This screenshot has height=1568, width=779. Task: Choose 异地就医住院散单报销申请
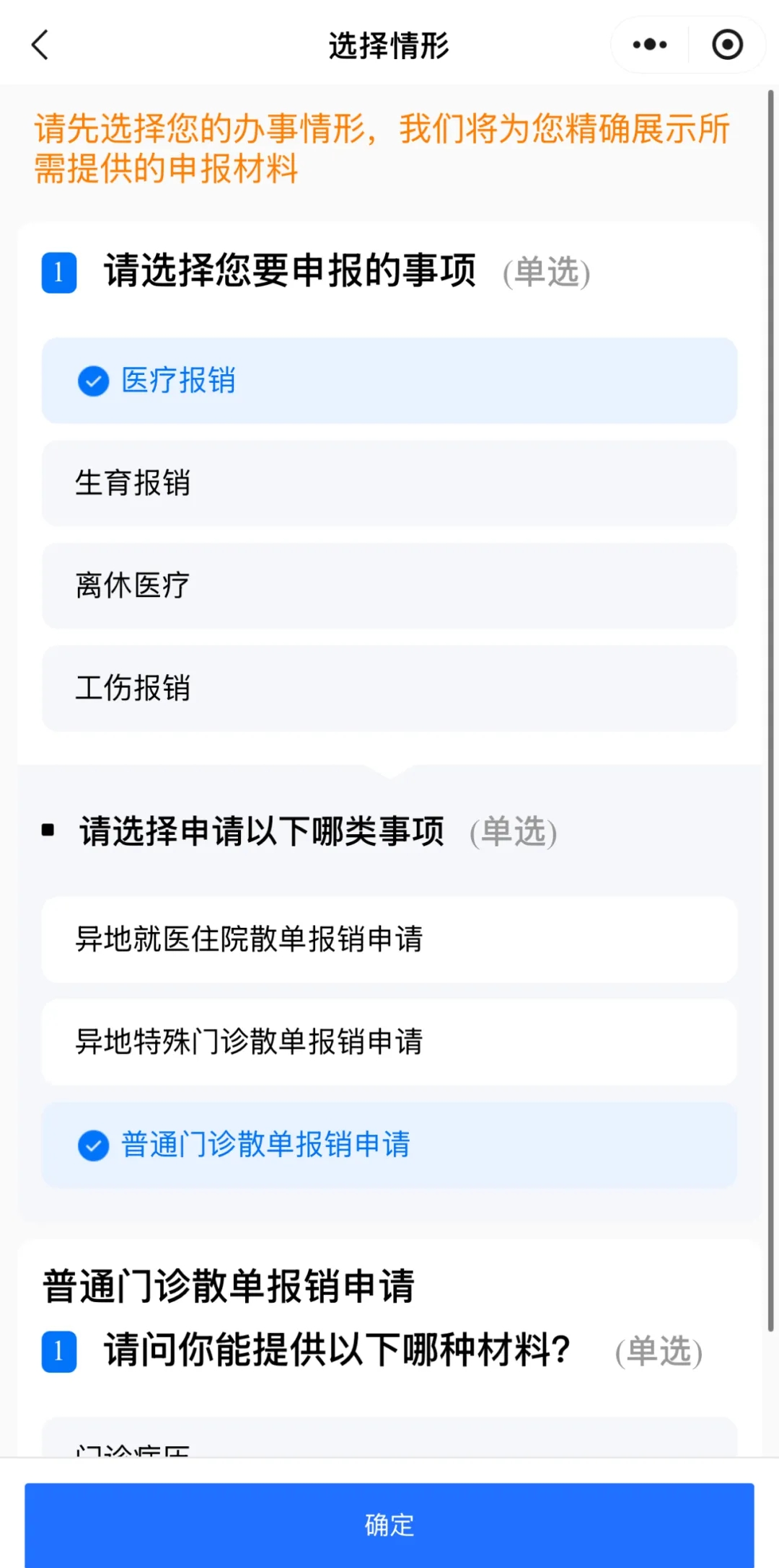click(x=389, y=939)
